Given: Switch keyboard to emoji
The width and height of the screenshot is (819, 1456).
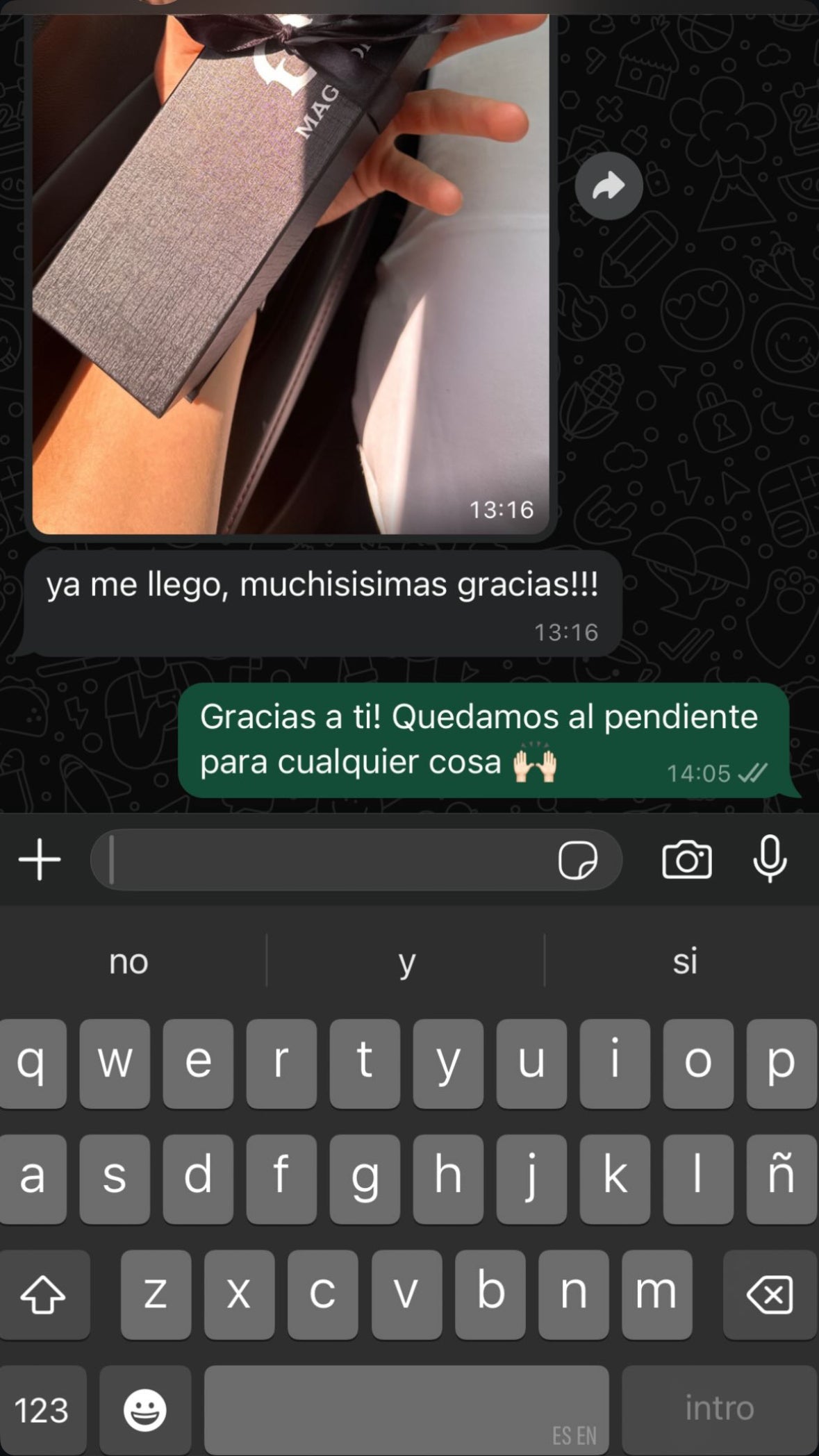Looking at the screenshot, I should 145,1410.
